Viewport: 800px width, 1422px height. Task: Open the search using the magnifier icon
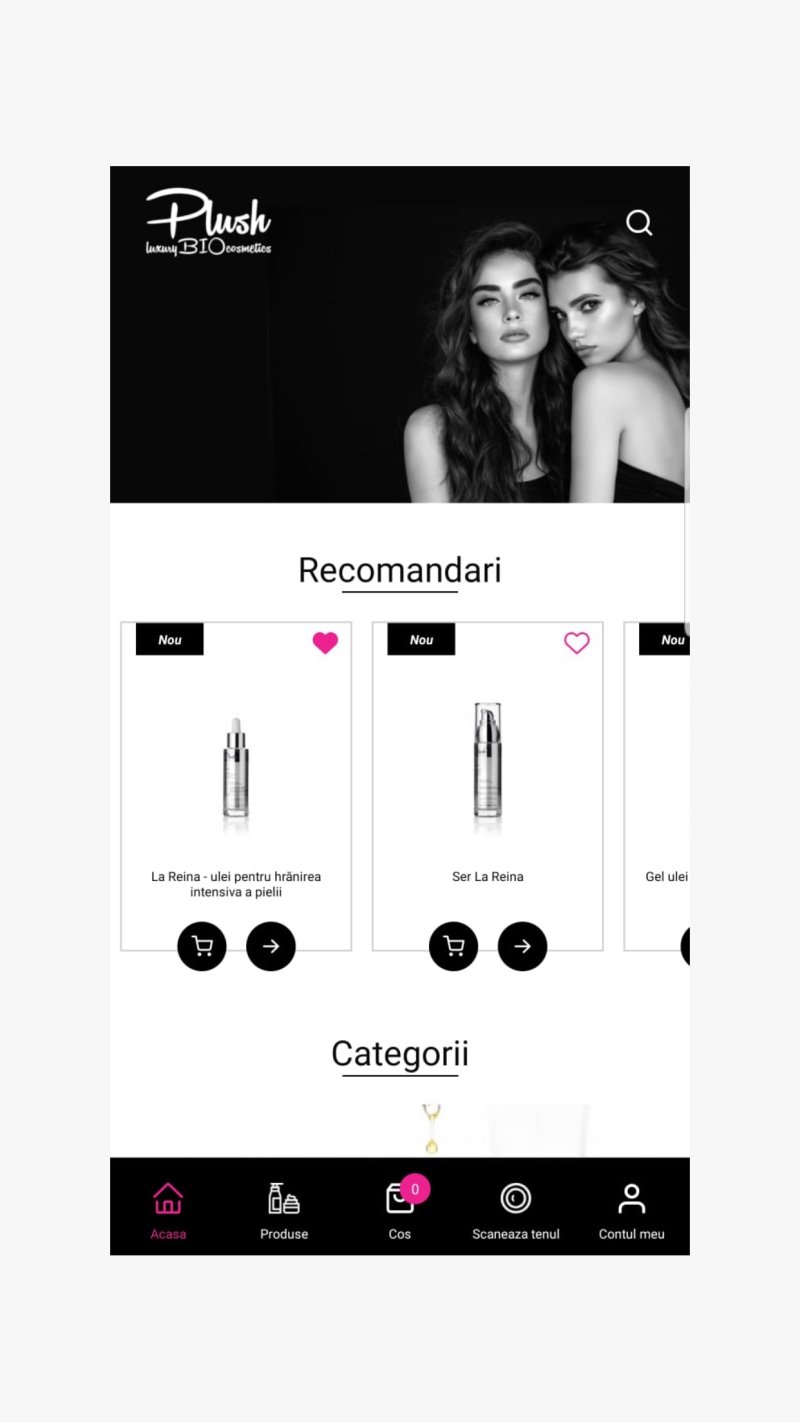pos(639,222)
